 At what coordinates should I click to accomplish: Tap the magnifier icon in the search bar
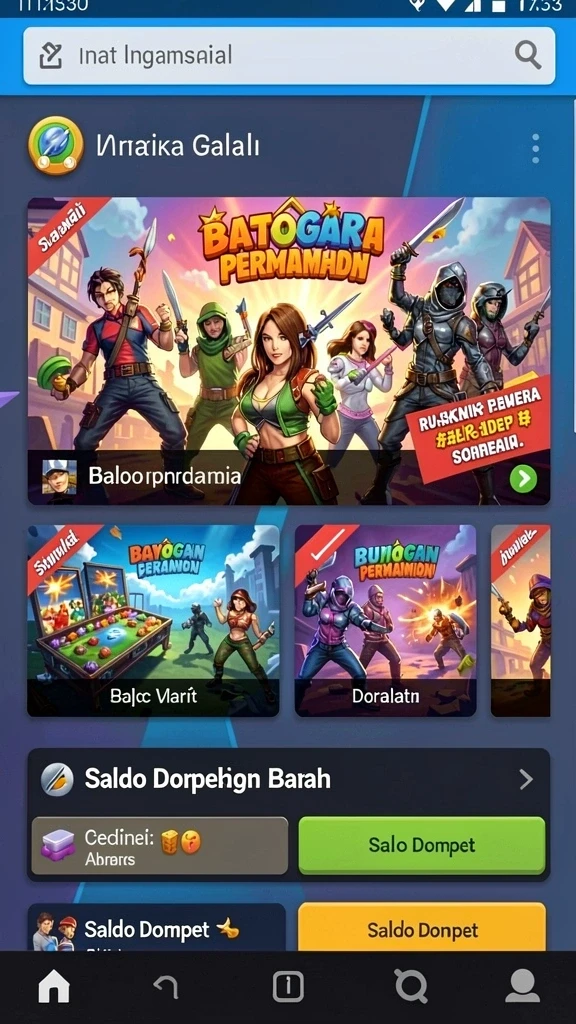click(x=527, y=56)
